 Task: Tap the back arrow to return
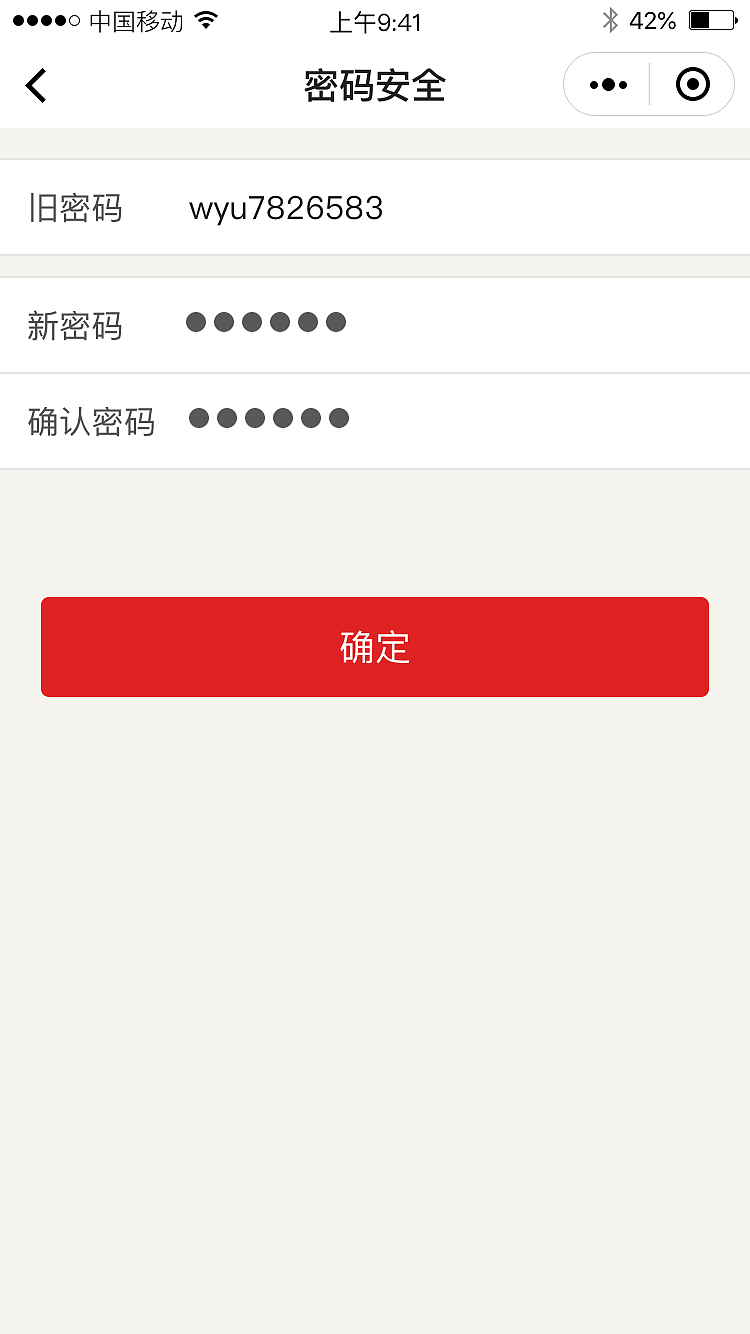36,85
